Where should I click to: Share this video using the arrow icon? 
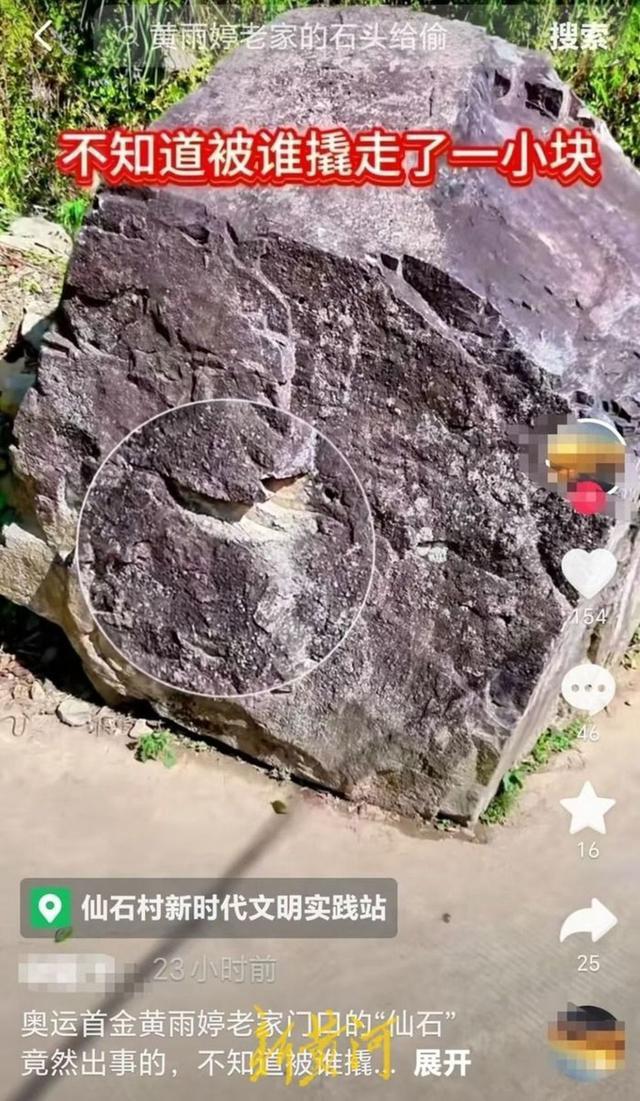point(588,922)
